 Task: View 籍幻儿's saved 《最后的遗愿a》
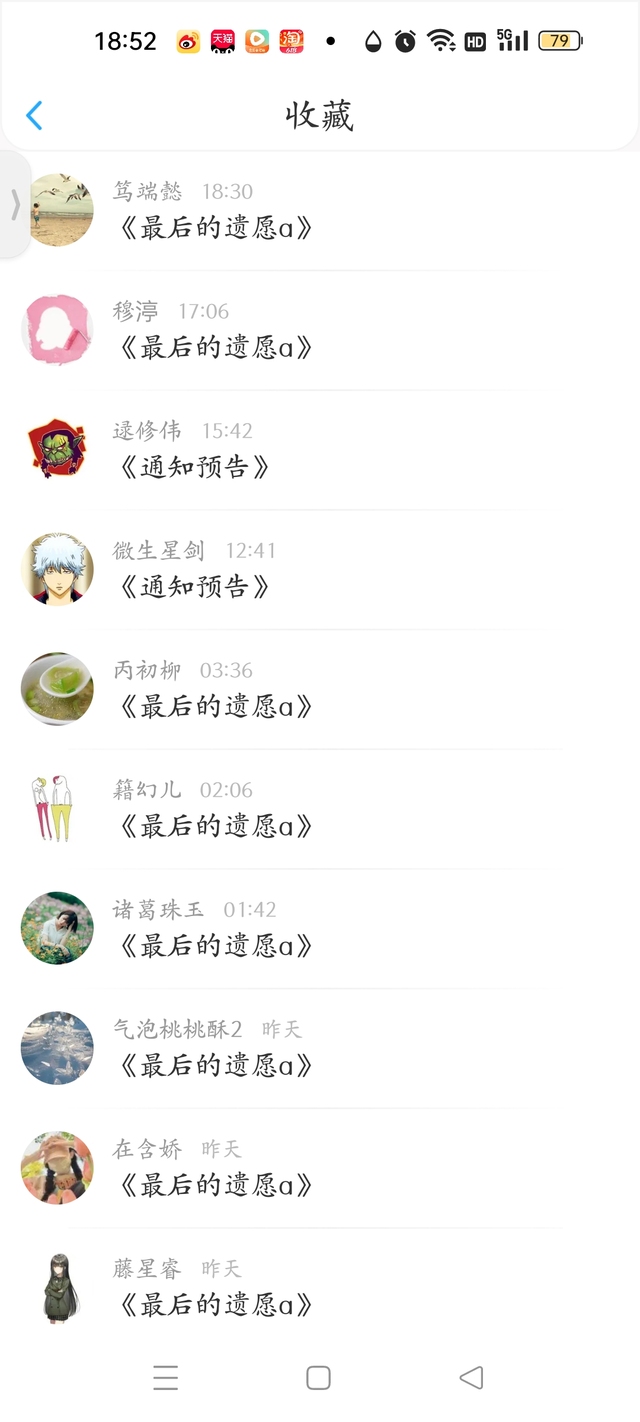coord(216,826)
